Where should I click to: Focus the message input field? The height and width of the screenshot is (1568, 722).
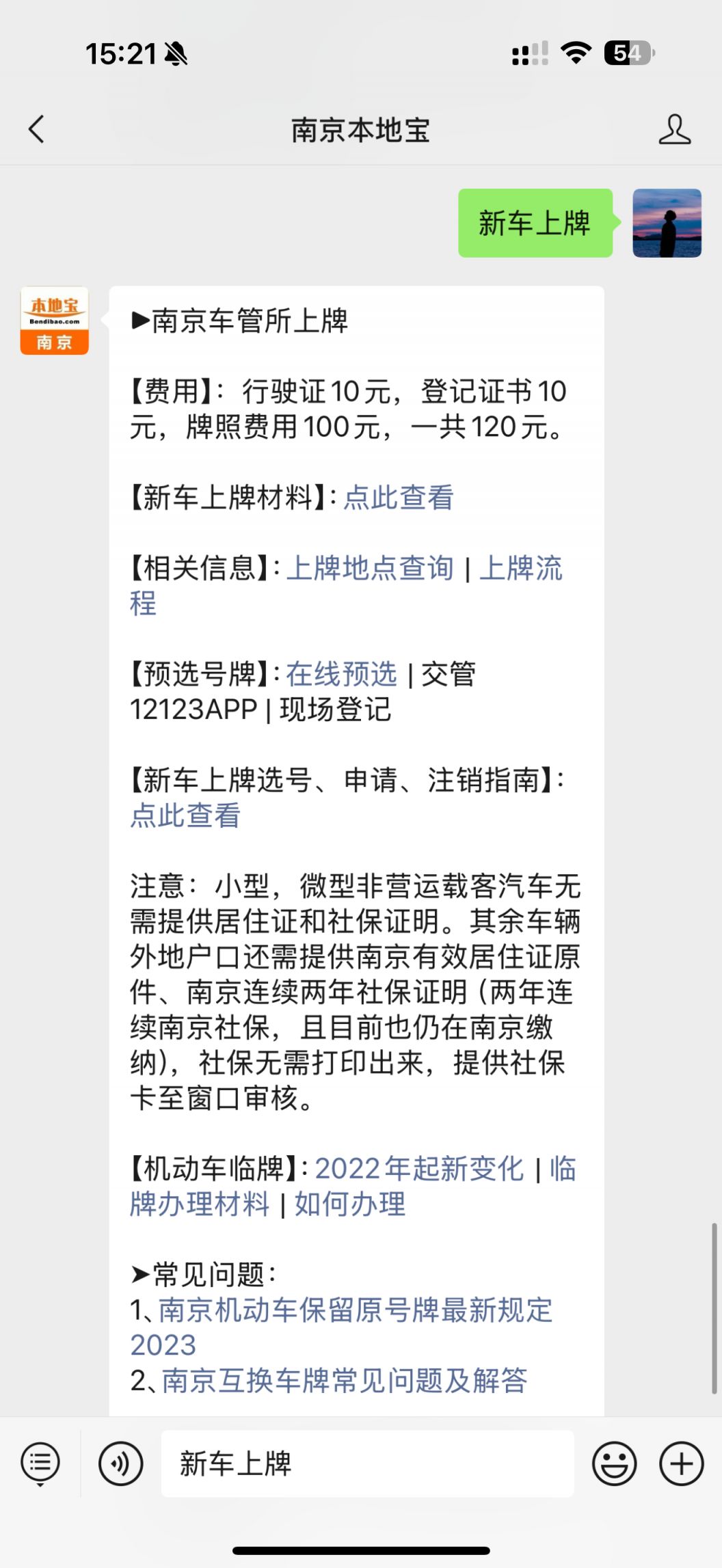pyautogui.click(x=367, y=1463)
